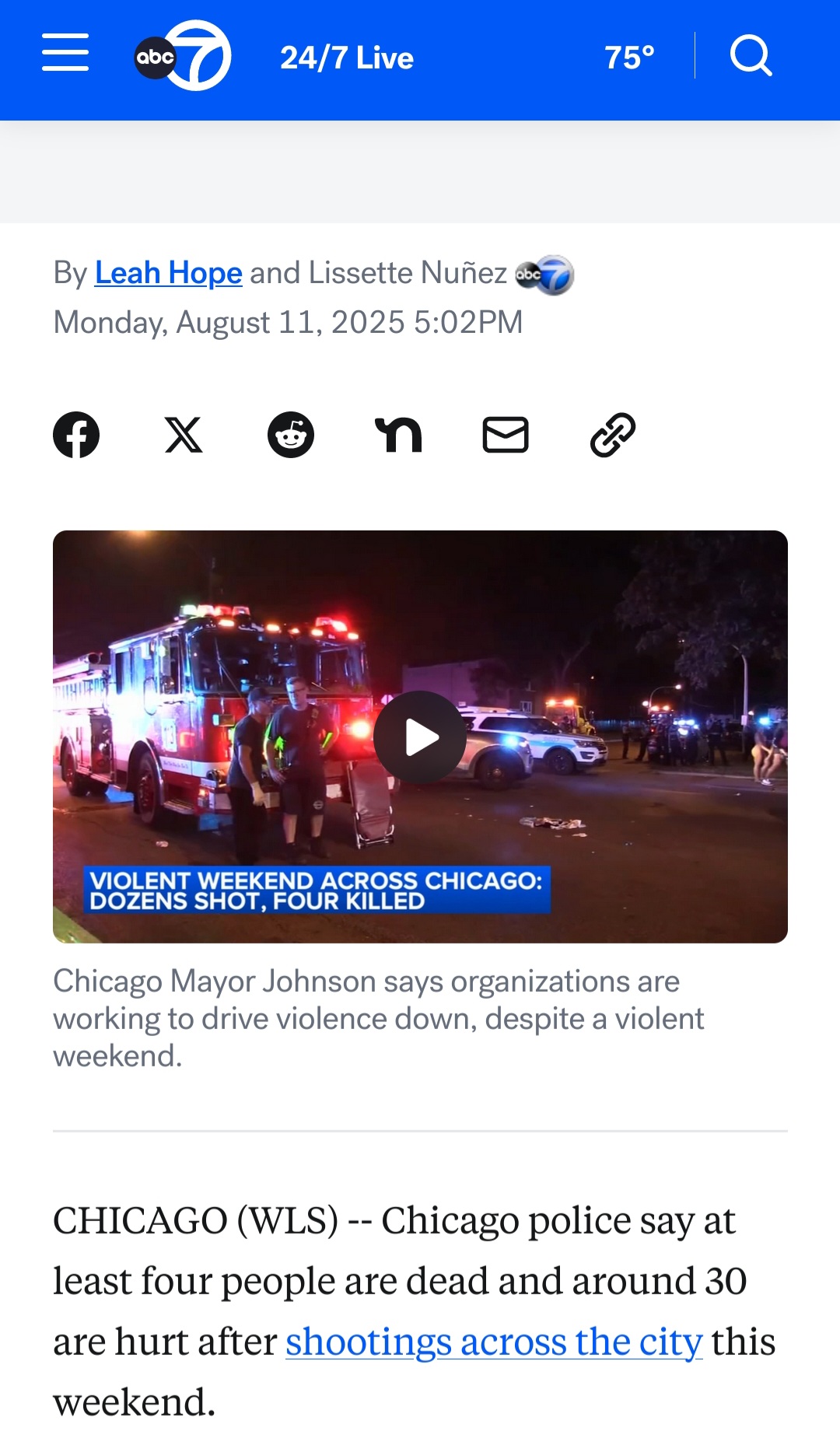Open the hamburger navigation menu
840x1442 pixels.
point(65,53)
